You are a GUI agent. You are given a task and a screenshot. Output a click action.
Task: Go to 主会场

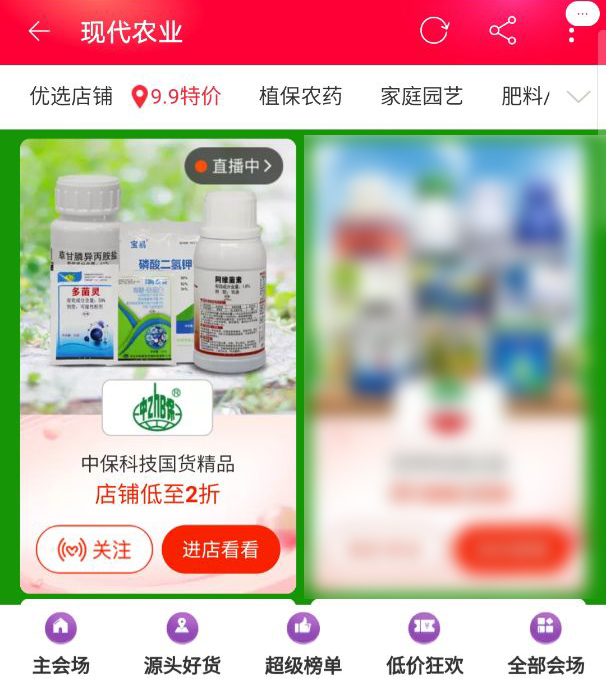point(61,644)
